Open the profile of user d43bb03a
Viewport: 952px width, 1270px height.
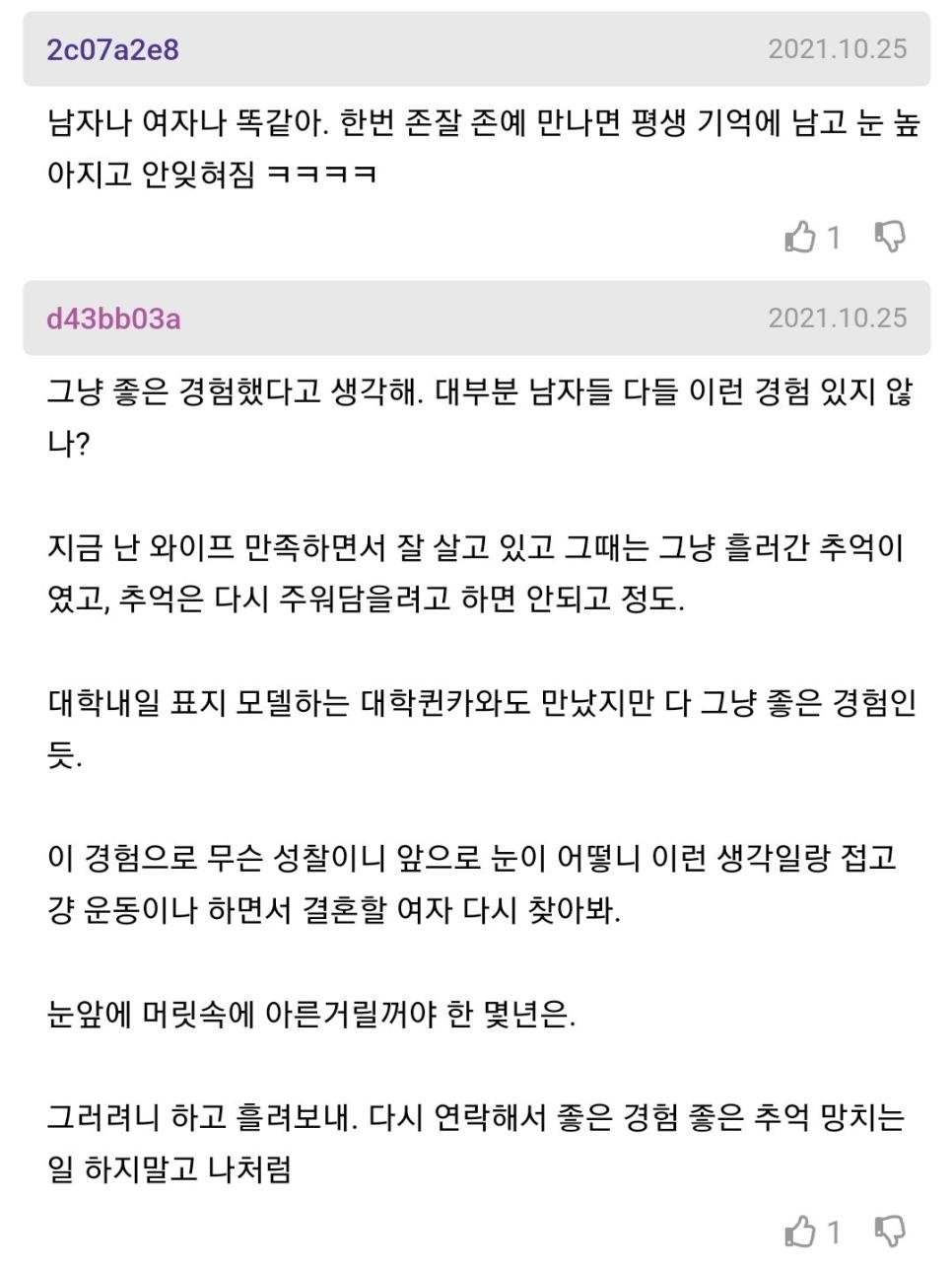tap(113, 318)
